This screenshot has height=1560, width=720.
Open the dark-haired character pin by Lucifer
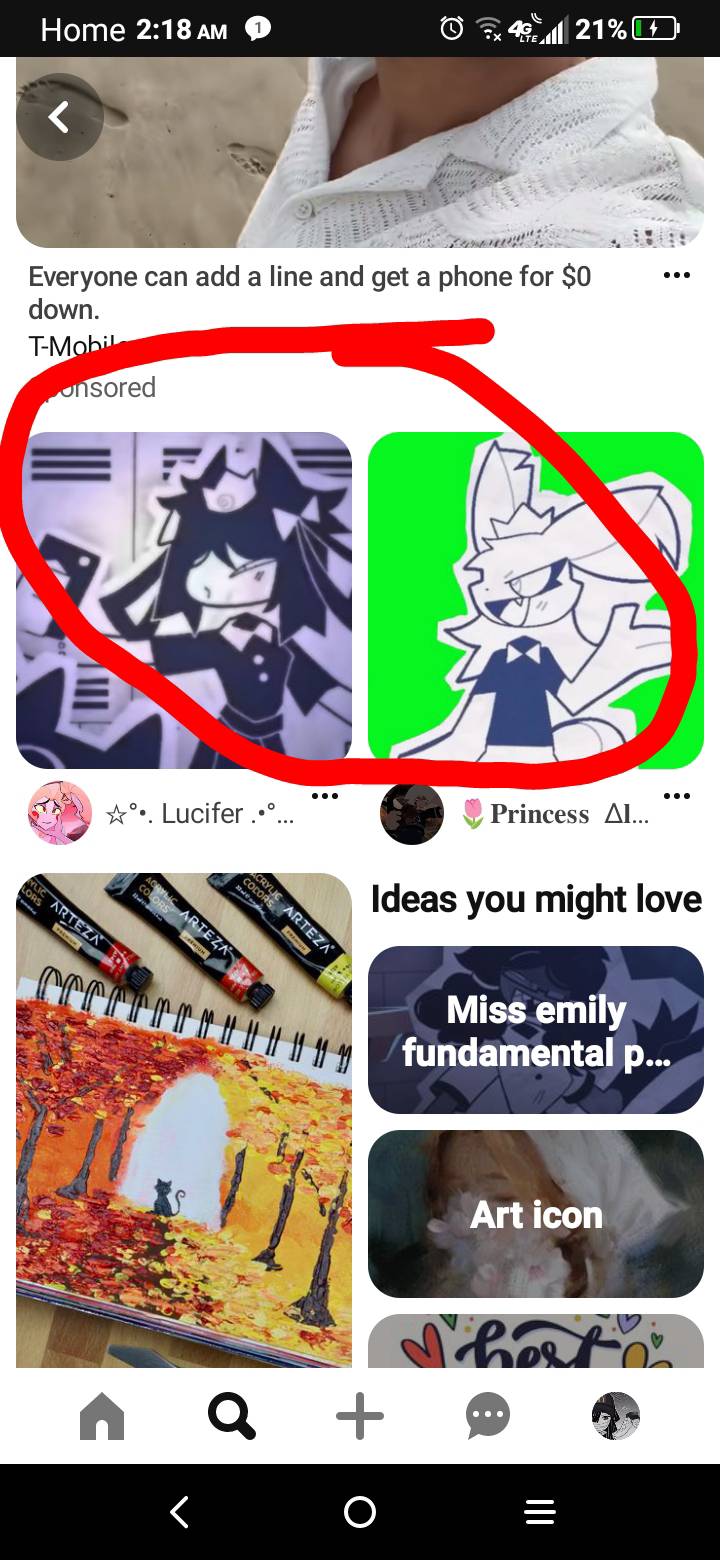184,600
